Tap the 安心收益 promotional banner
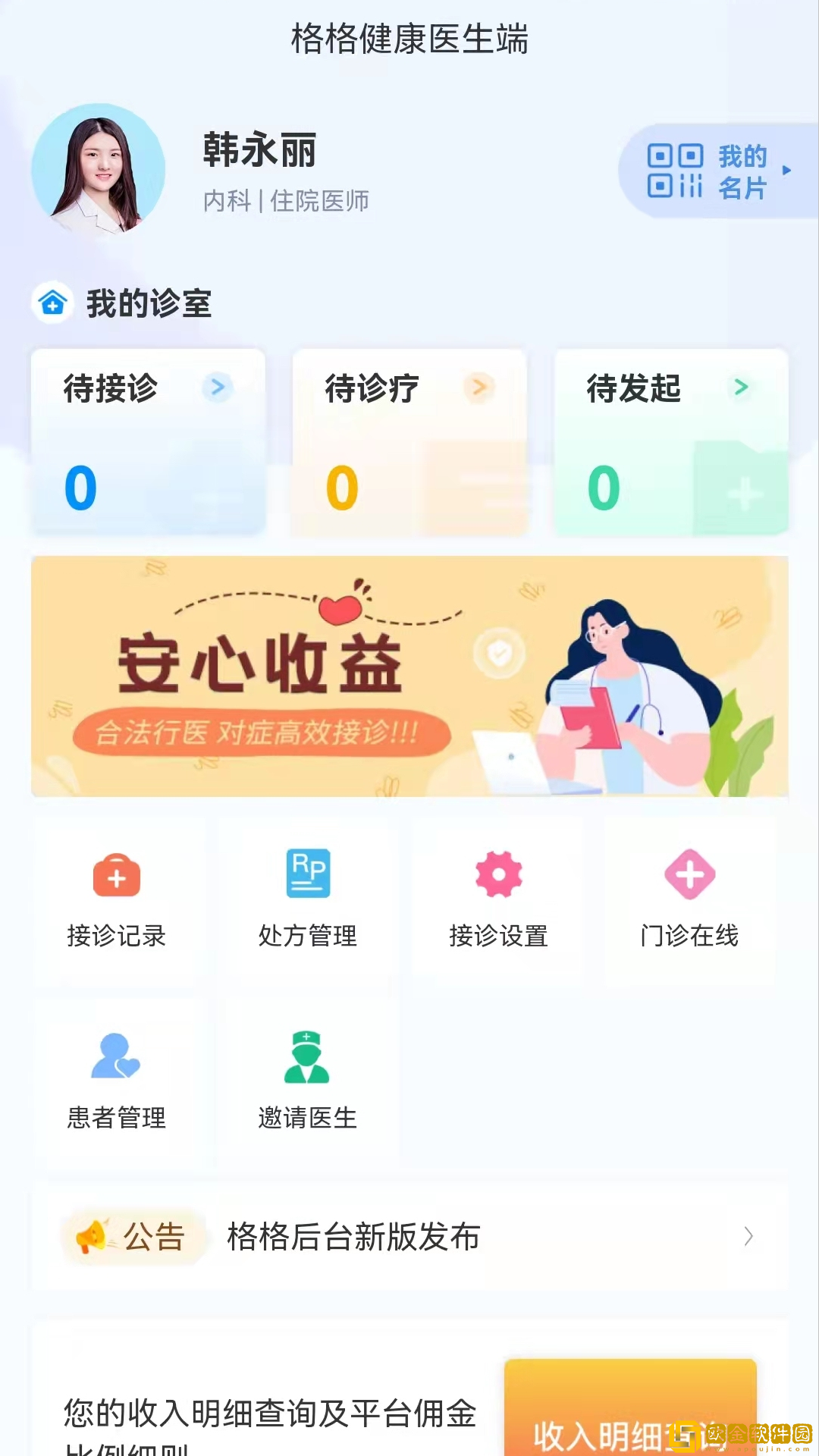819x1456 pixels. [409, 675]
